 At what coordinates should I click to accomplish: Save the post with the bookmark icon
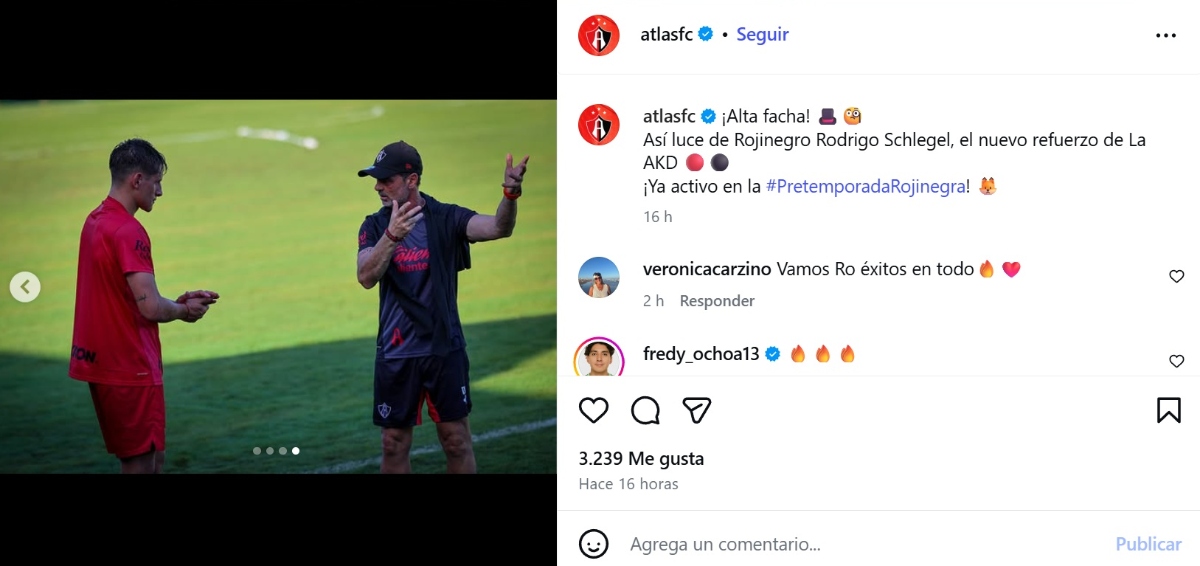point(1168,410)
